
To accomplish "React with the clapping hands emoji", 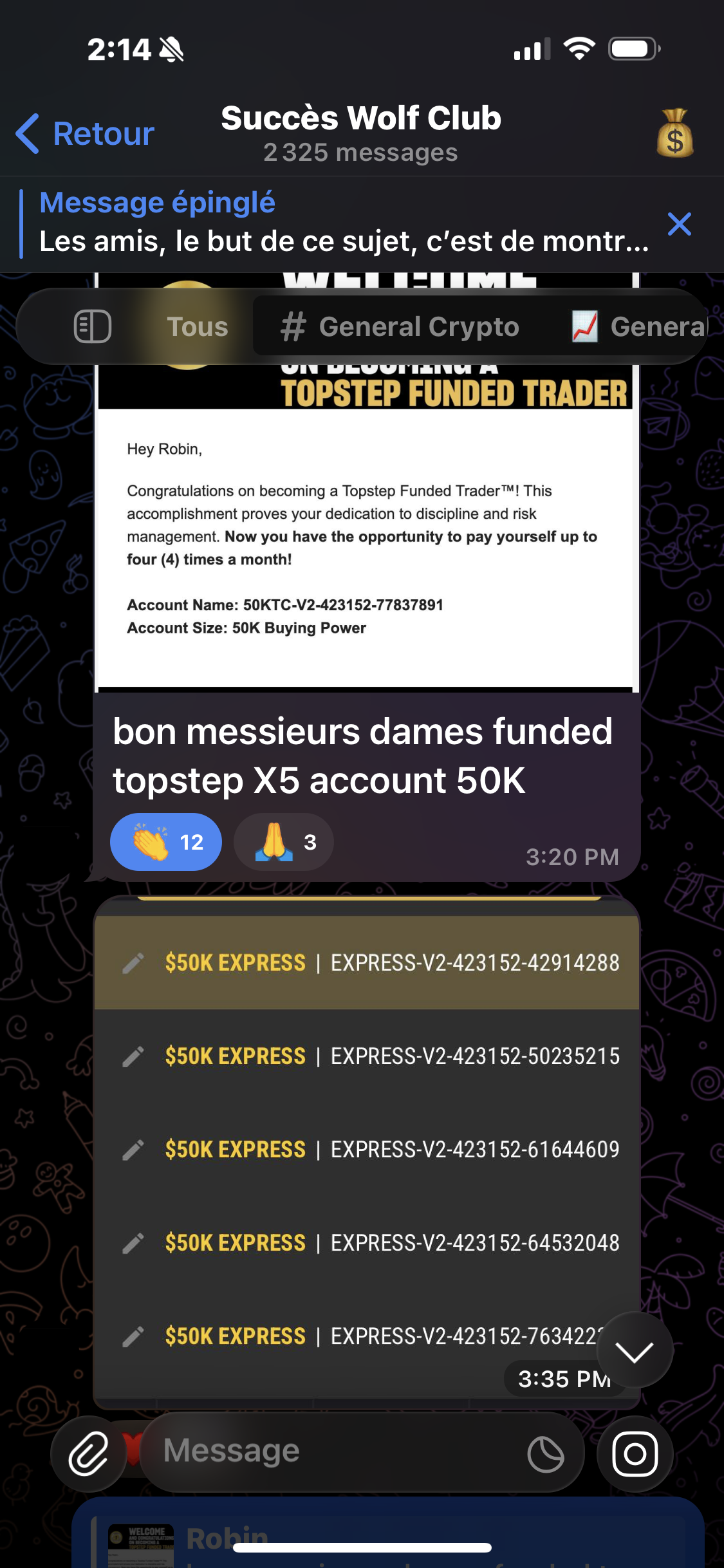I will (x=166, y=842).
